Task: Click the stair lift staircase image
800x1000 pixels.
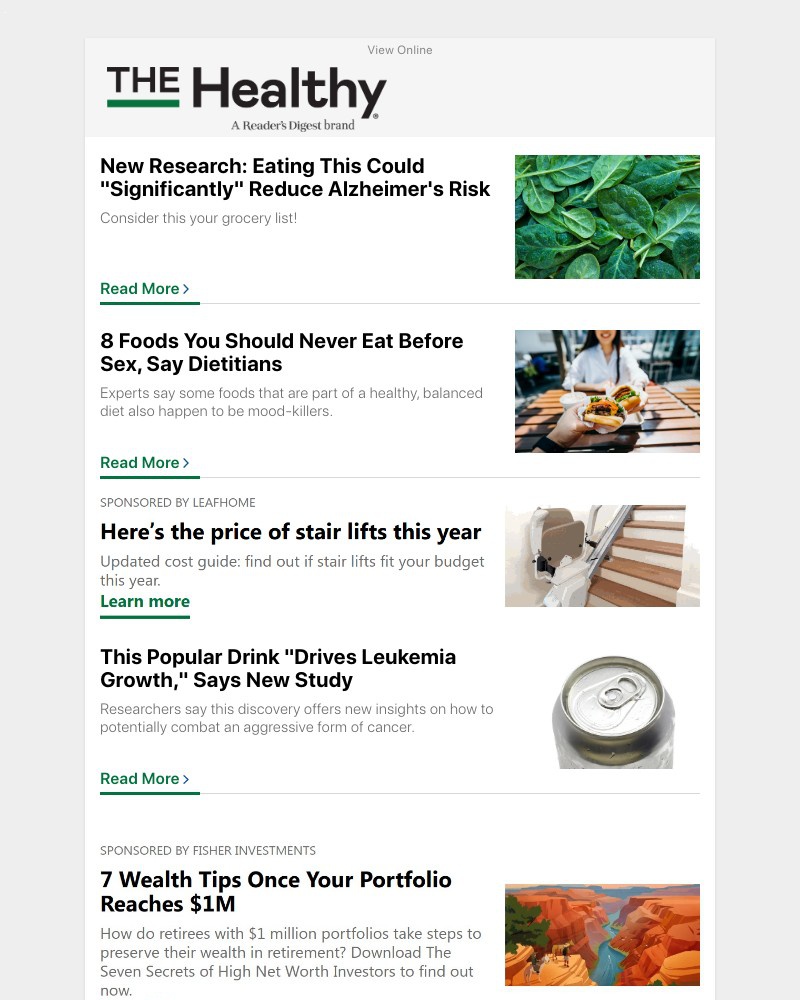Action: tap(601, 555)
